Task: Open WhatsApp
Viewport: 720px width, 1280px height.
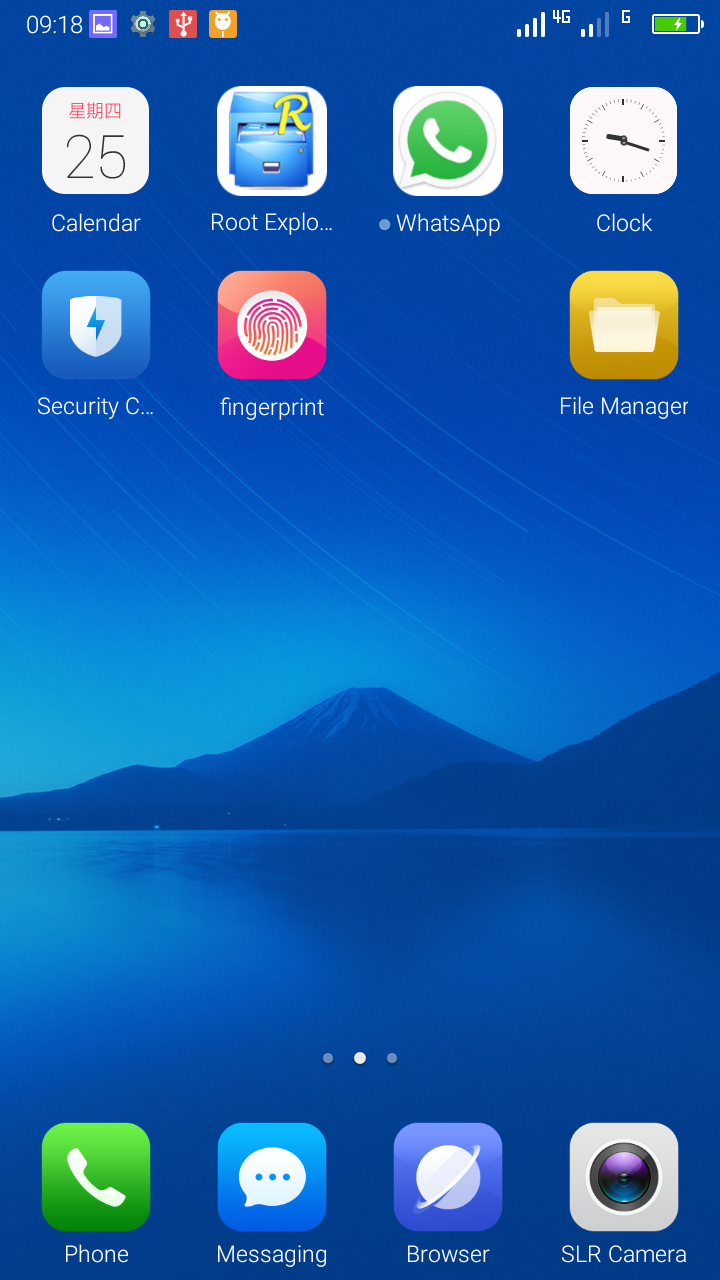Action: point(448,141)
